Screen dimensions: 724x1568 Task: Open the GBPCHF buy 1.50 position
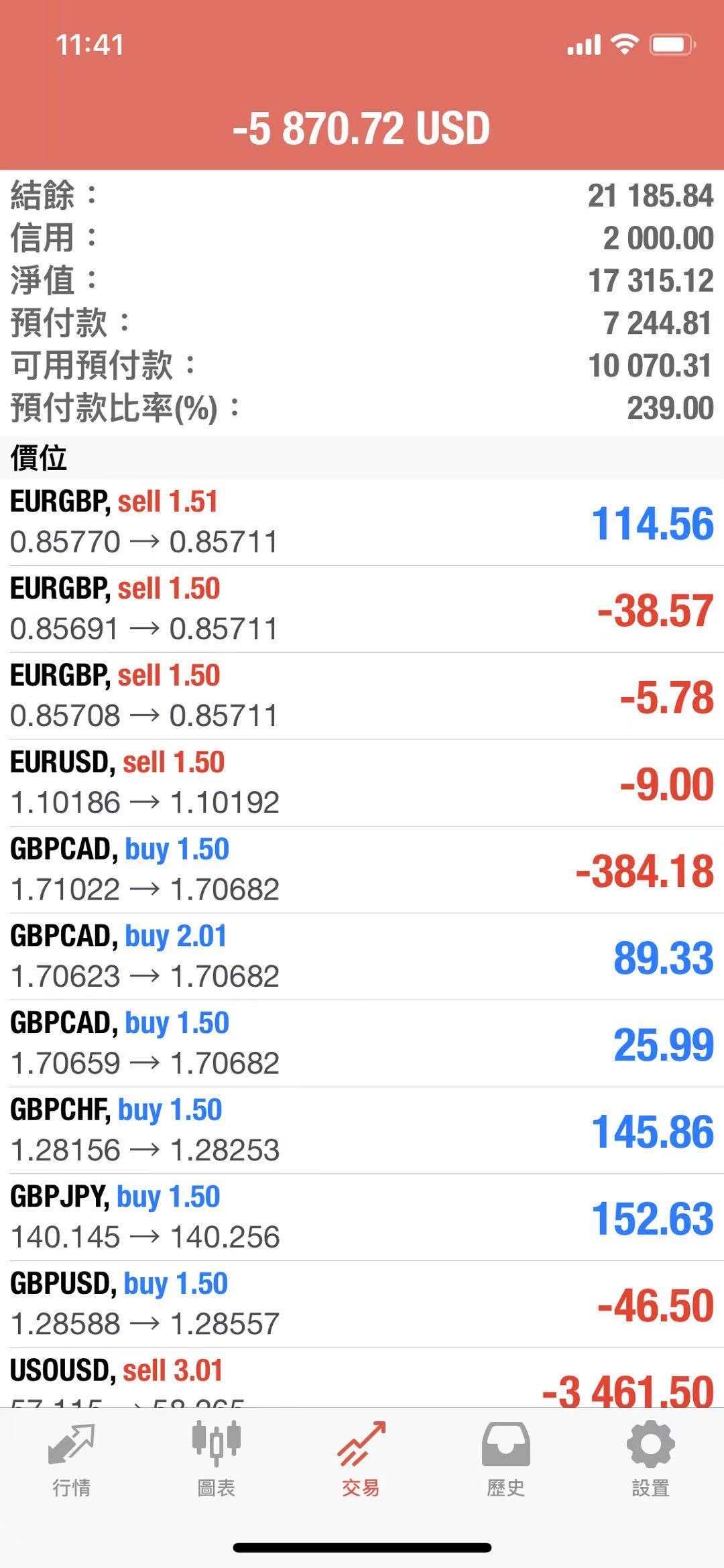point(362,1130)
